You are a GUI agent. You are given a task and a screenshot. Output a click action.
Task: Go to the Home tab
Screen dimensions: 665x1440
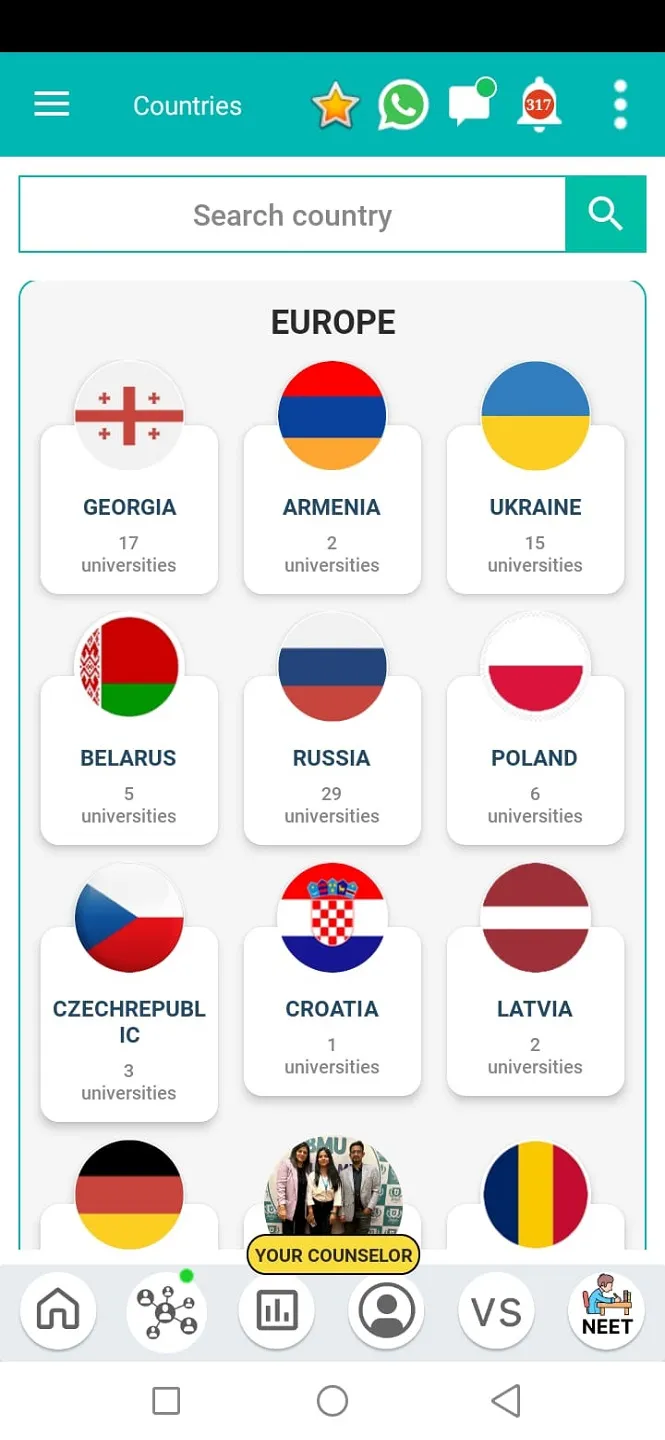(x=58, y=1310)
